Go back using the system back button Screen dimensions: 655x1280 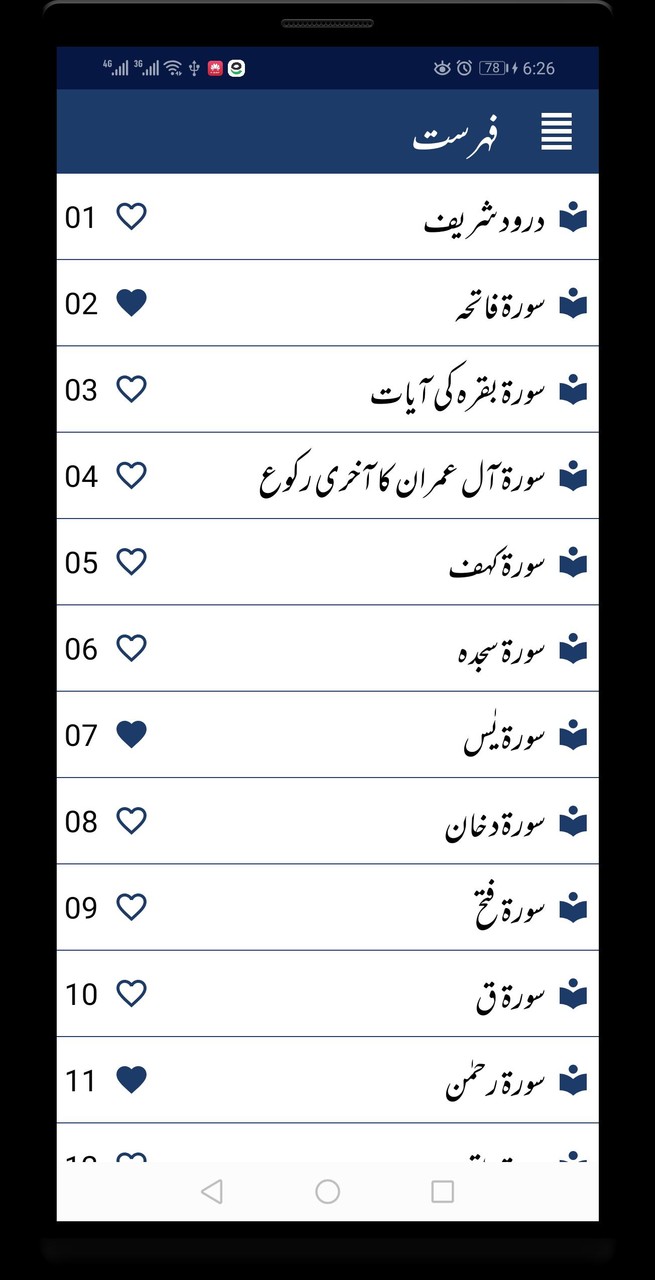(211, 1191)
